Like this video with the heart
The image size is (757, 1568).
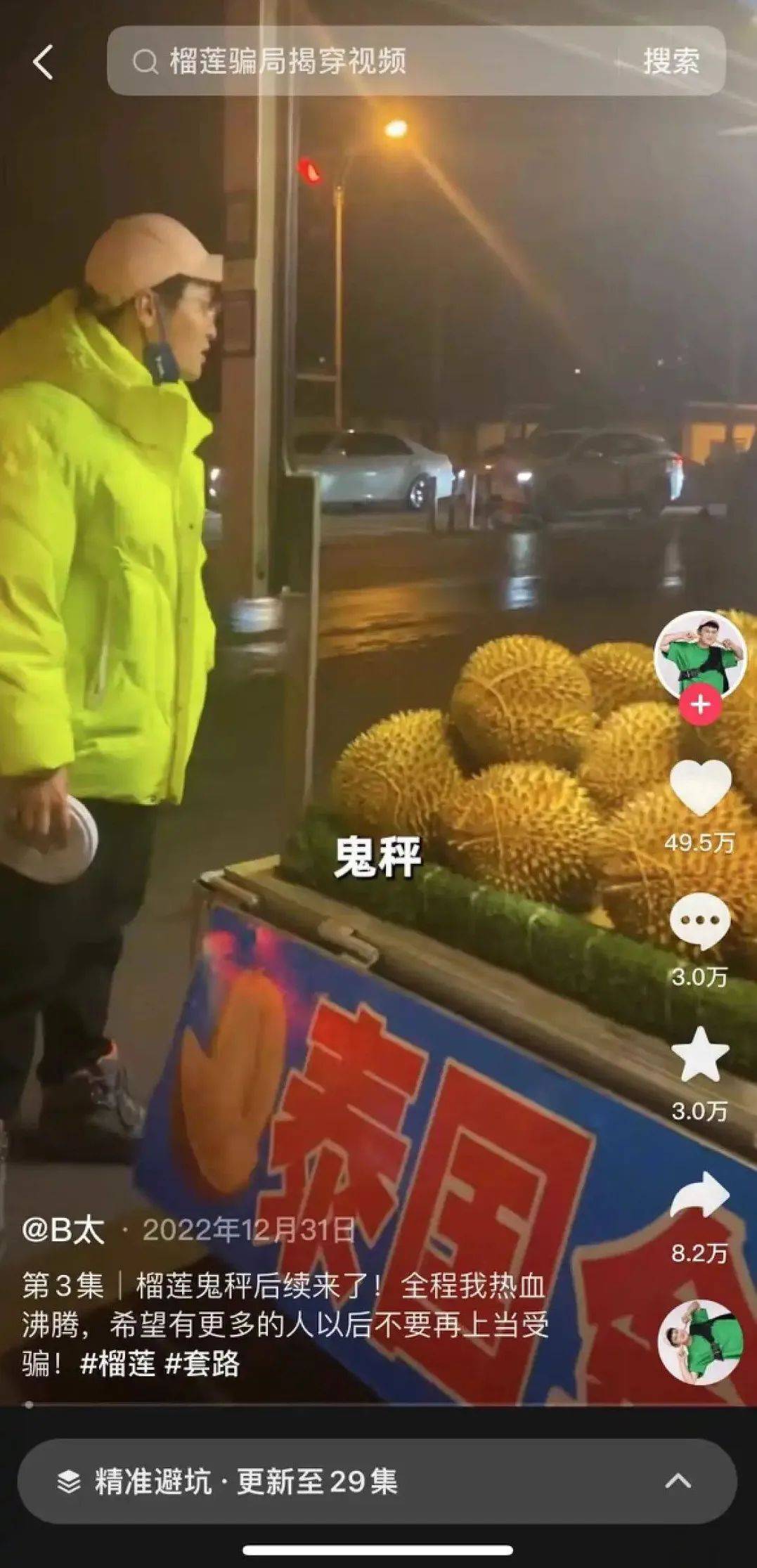(x=700, y=787)
